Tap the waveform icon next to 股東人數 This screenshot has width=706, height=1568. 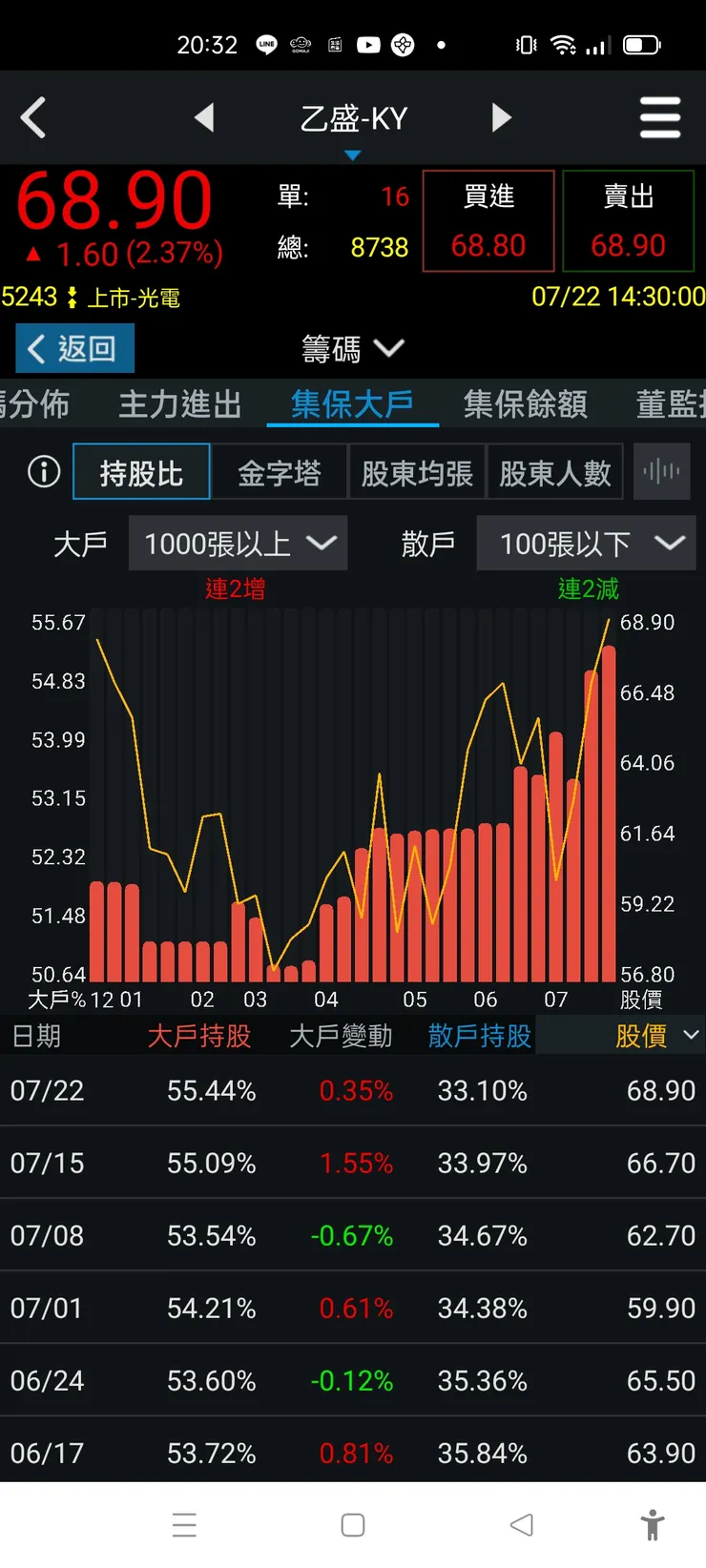point(661,471)
